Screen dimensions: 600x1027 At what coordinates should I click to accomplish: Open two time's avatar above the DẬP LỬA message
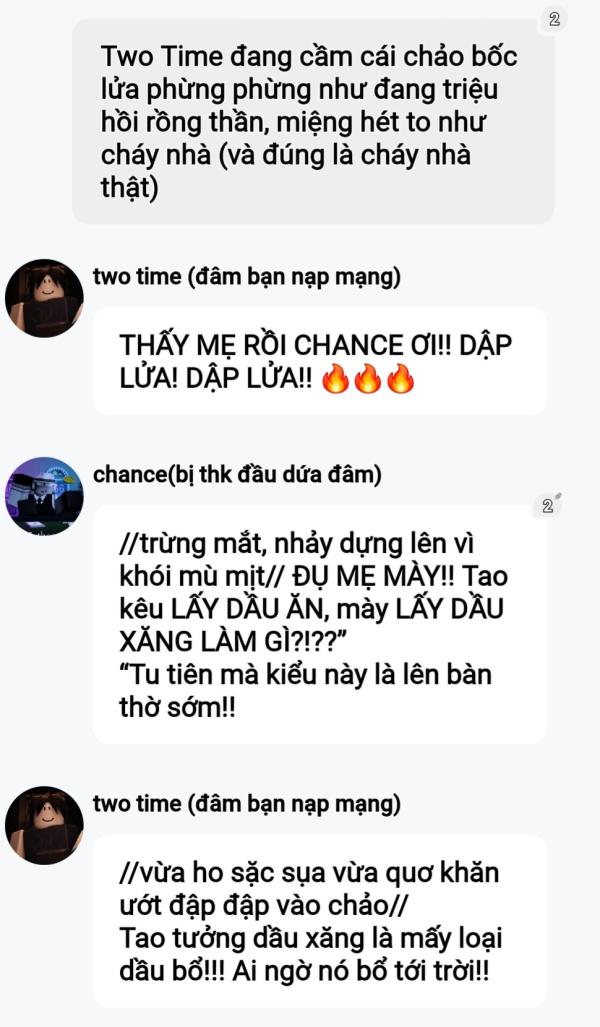(44, 298)
